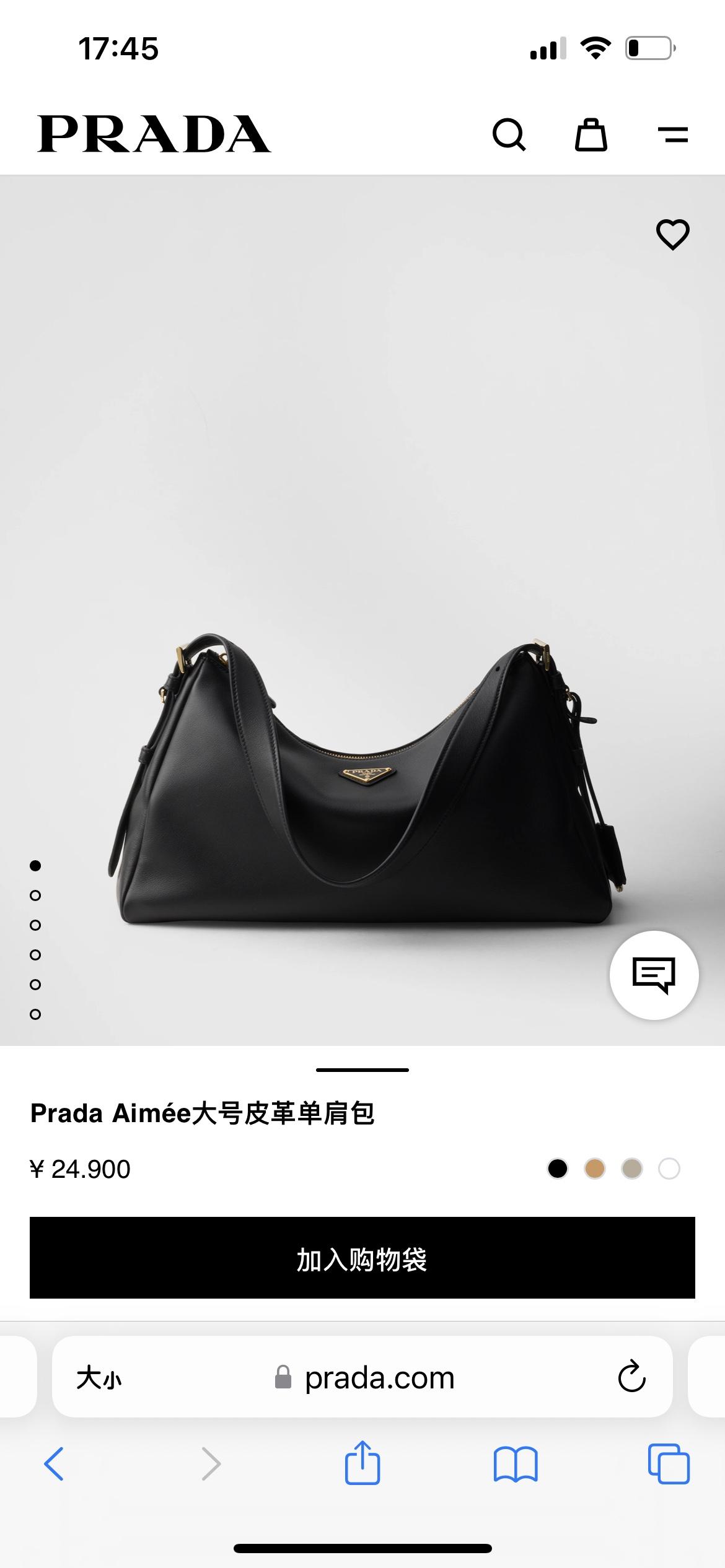Image resolution: width=725 pixels, height=1568 pixels.
Task: Open the hamburger menu
Action: (x=672, y=134)
